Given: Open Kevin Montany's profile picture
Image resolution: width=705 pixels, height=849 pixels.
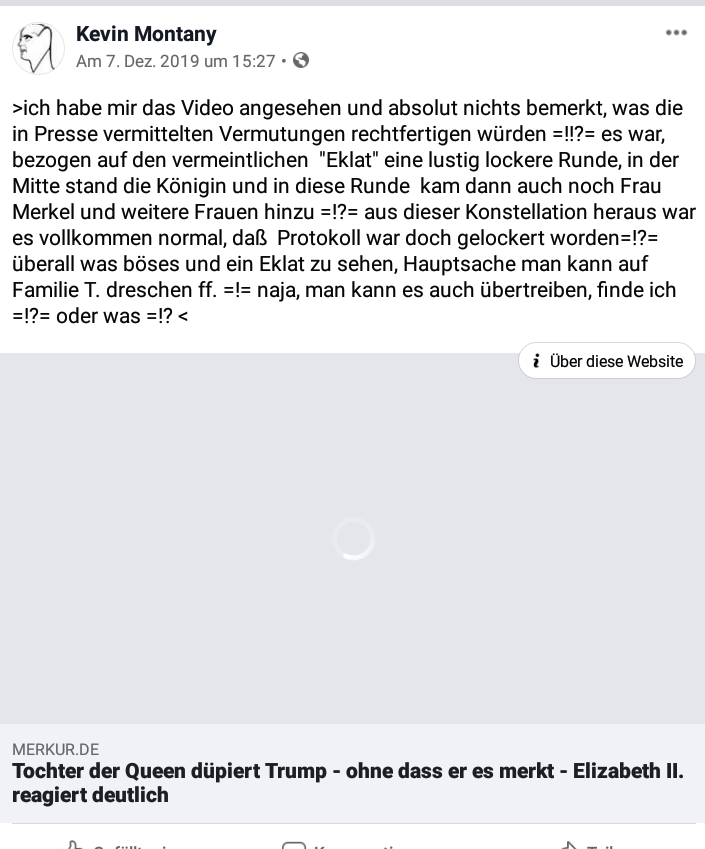Looking at the screenshot, I should tap(38, 47).
